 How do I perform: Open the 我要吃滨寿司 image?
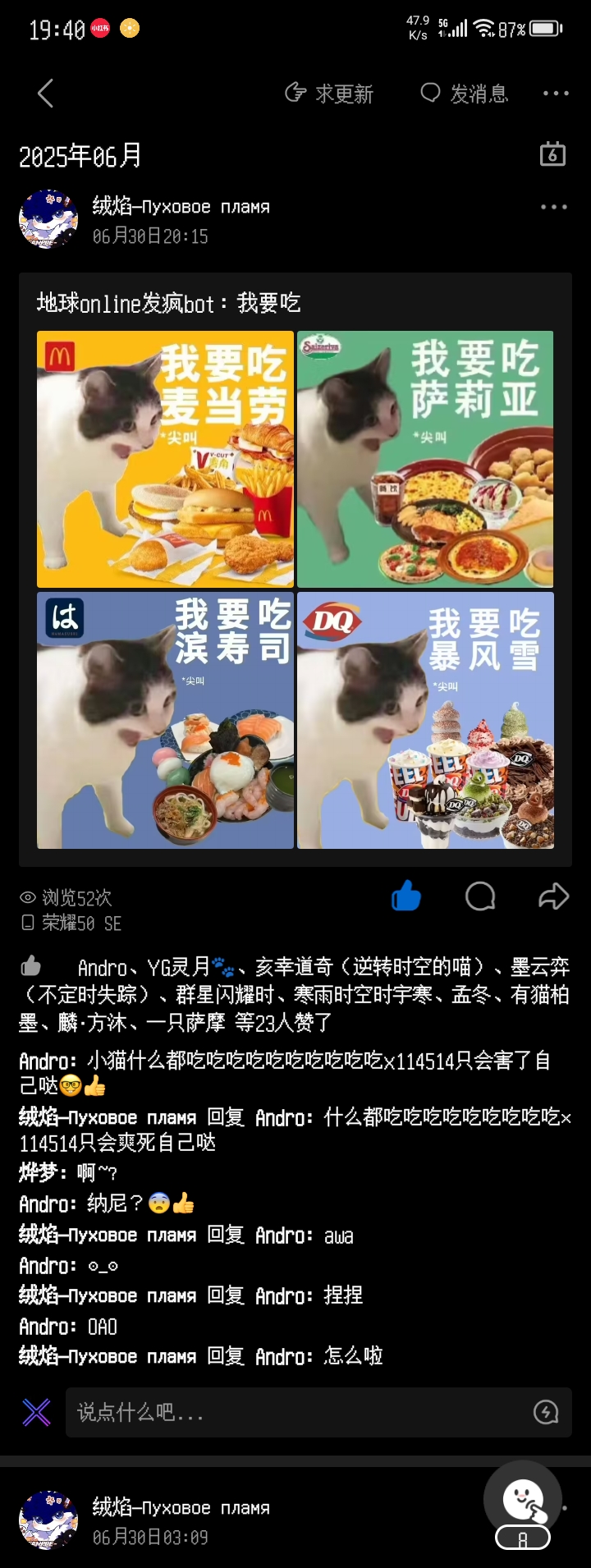165,720
